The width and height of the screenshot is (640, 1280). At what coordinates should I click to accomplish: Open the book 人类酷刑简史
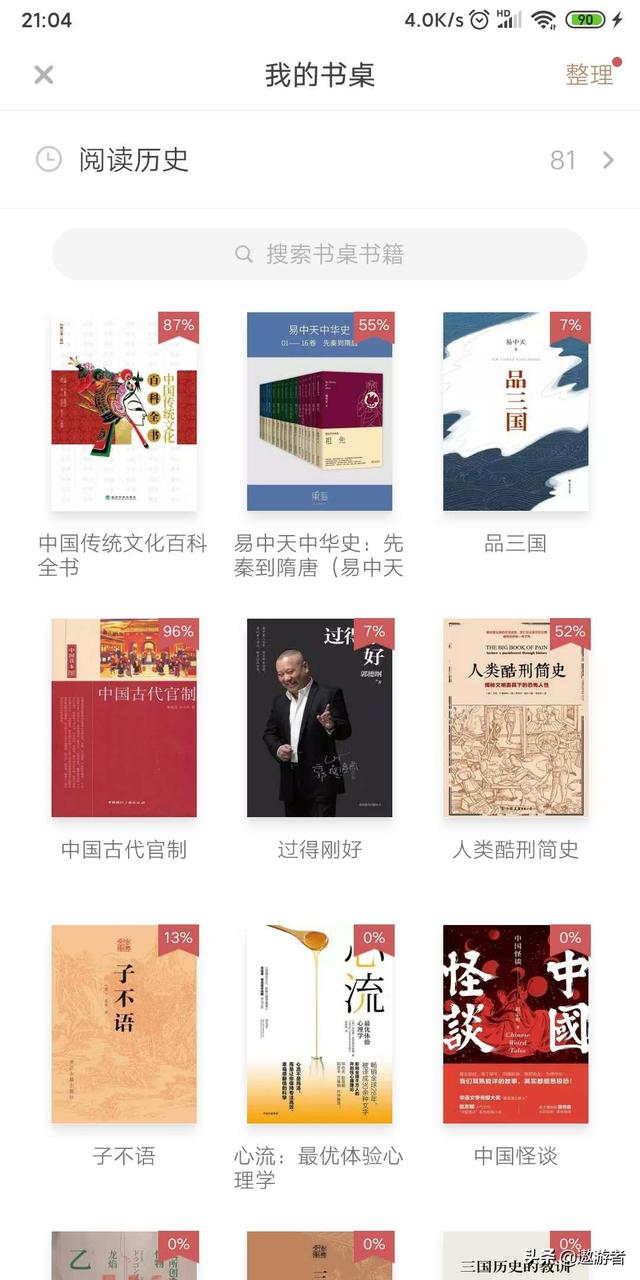tap(516, 718)
